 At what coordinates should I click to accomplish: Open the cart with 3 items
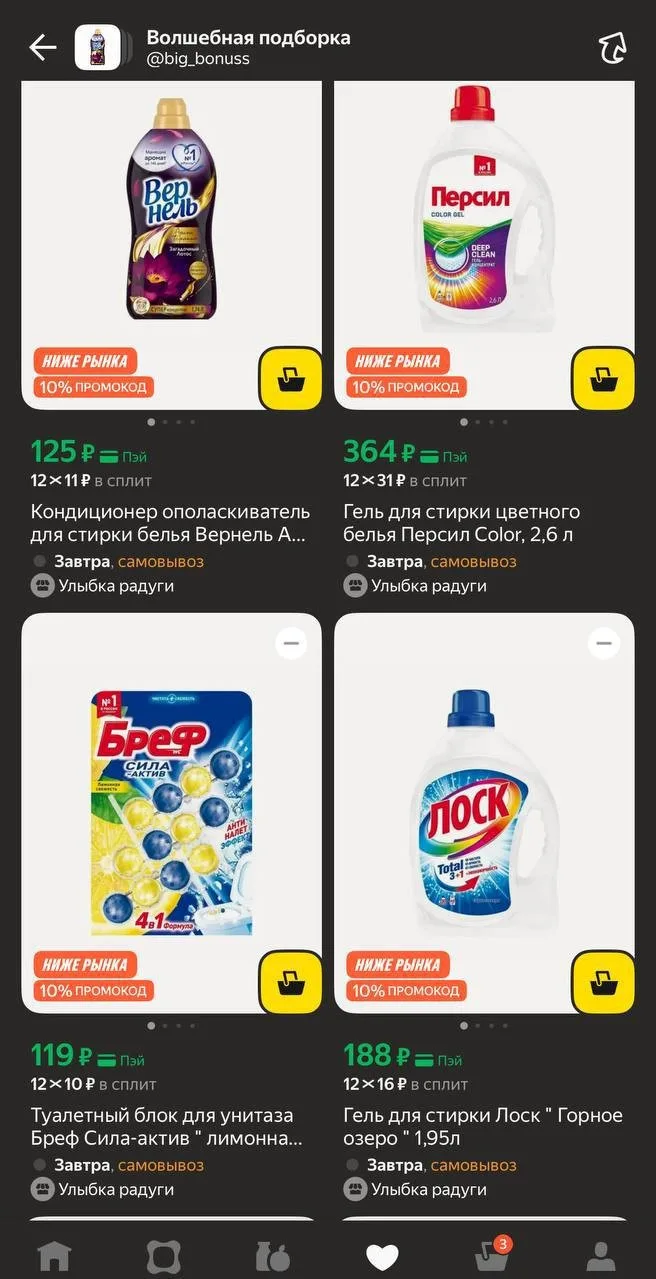coord(492,1254)
